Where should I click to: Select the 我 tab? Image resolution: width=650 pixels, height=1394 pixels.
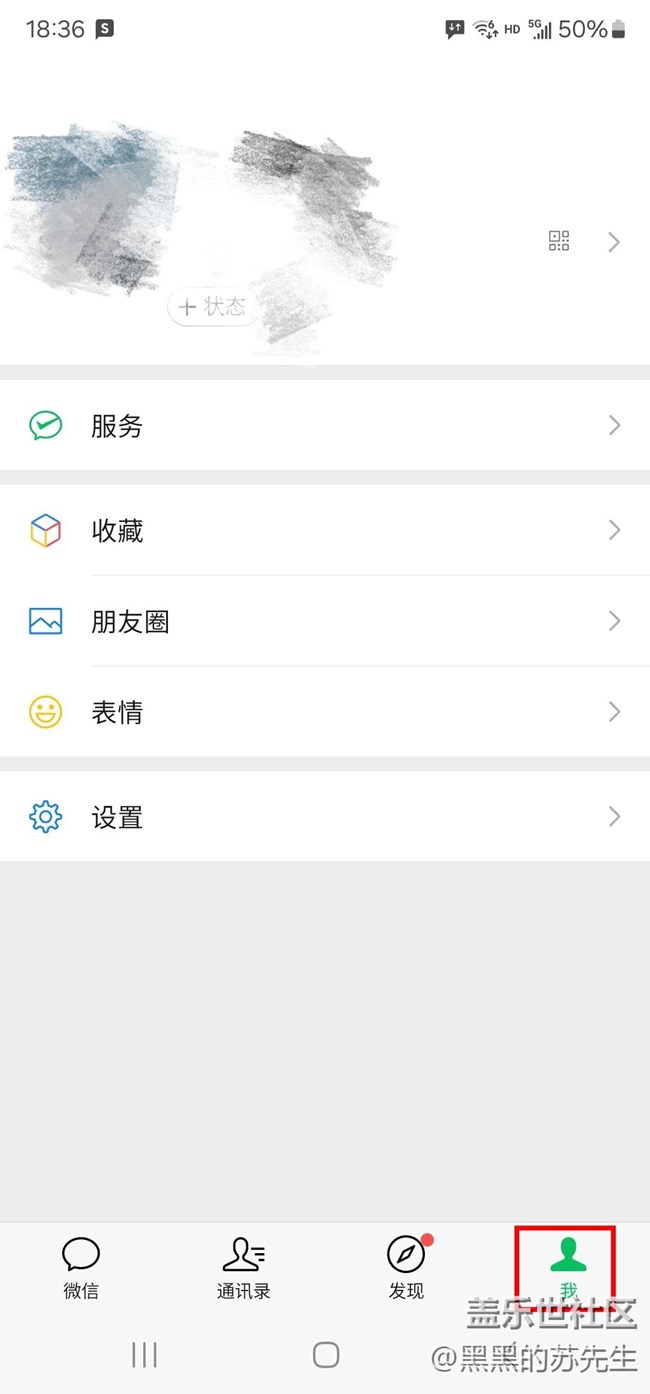[x=568, y=1267]
